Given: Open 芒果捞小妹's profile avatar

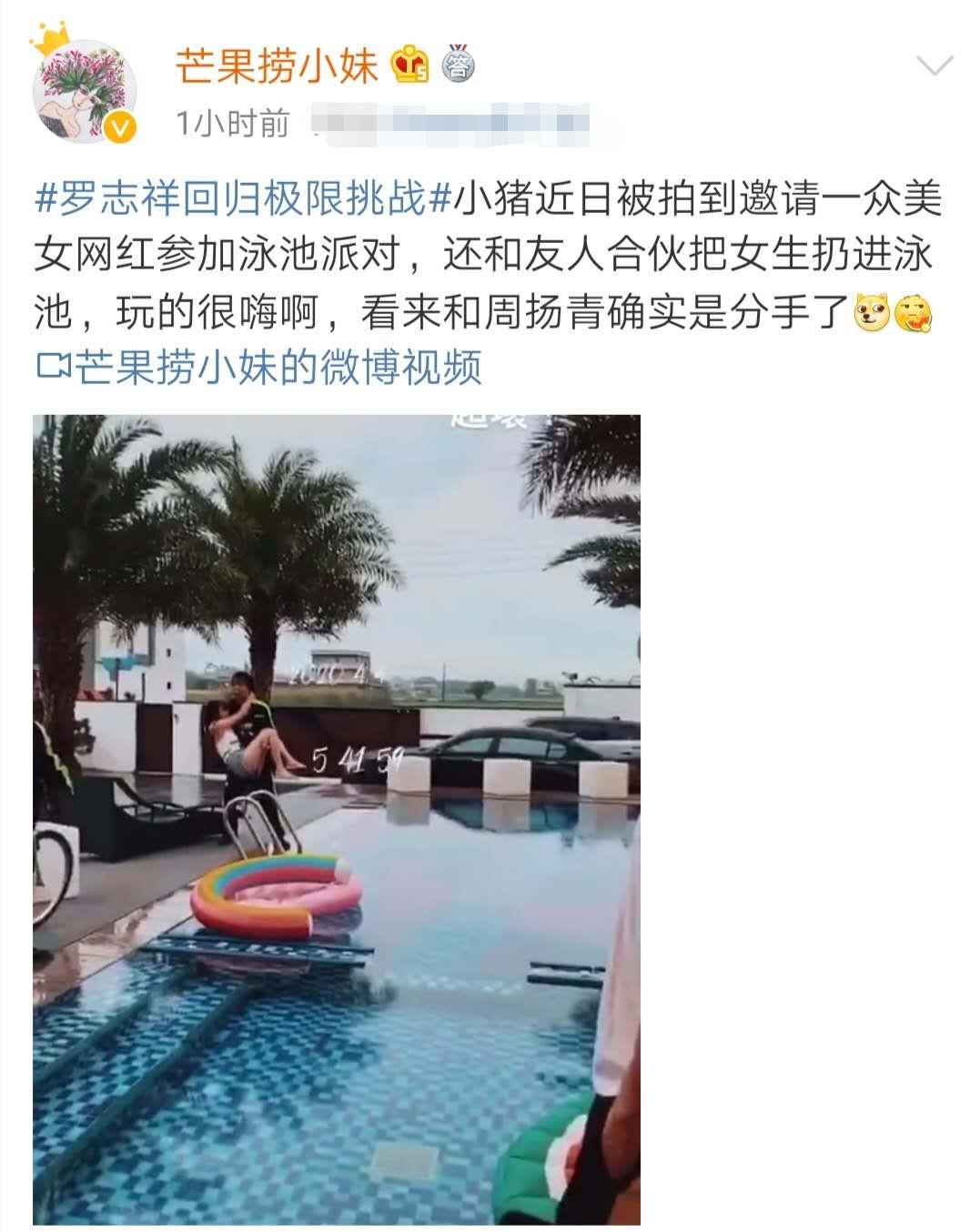Looking at the screenshot, I should (85, 92).
